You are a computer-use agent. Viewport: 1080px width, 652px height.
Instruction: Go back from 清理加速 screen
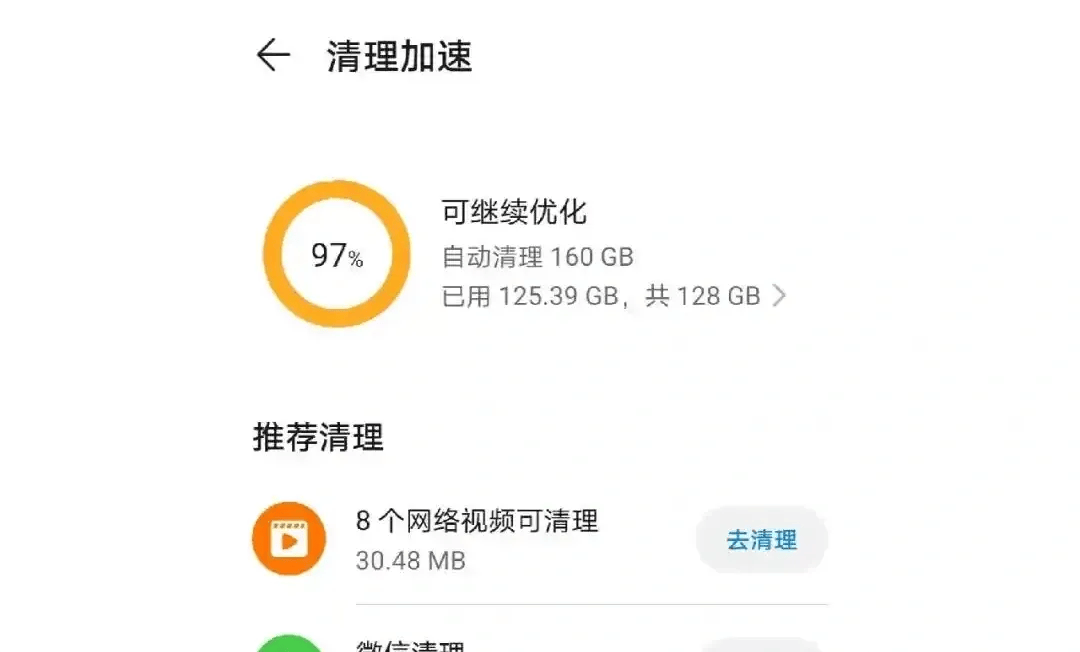tap(272, 56)
